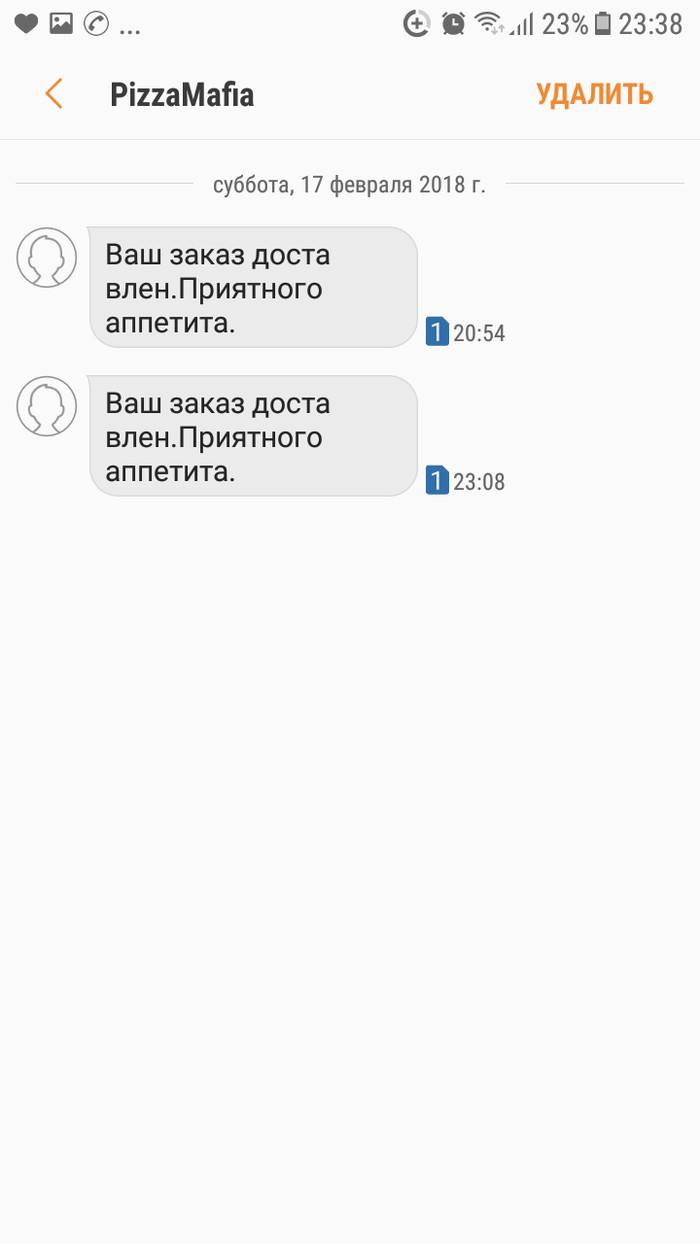Select the message received at 20:54
Image resolution: width=700 pixels, height=1244 pixels.
click(x=253, y=288)
